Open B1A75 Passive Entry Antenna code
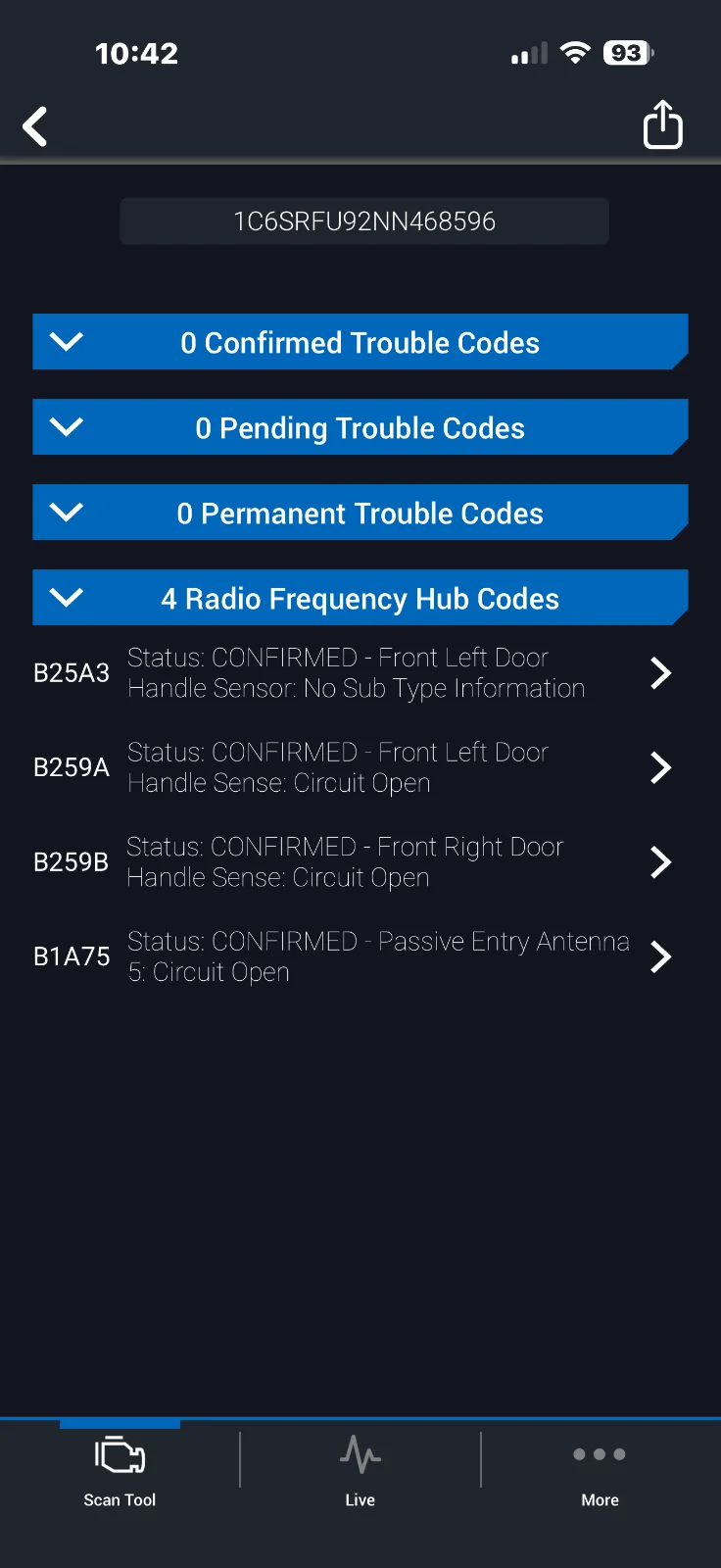The width and height of the screenshot is (721, 1568). coord(353,956)
